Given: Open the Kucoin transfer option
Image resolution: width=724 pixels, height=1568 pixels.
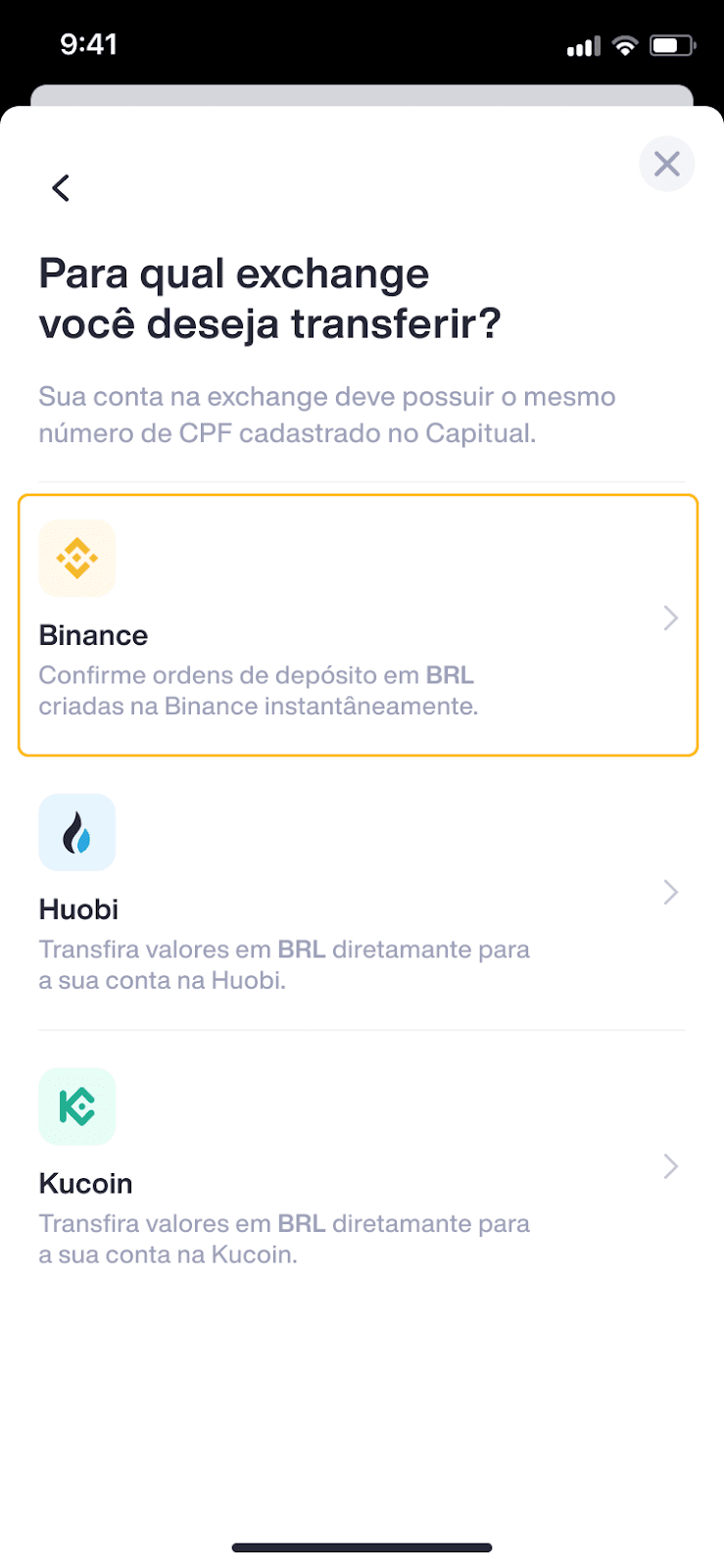Looking at the screenshot, I should point(362,1167).
